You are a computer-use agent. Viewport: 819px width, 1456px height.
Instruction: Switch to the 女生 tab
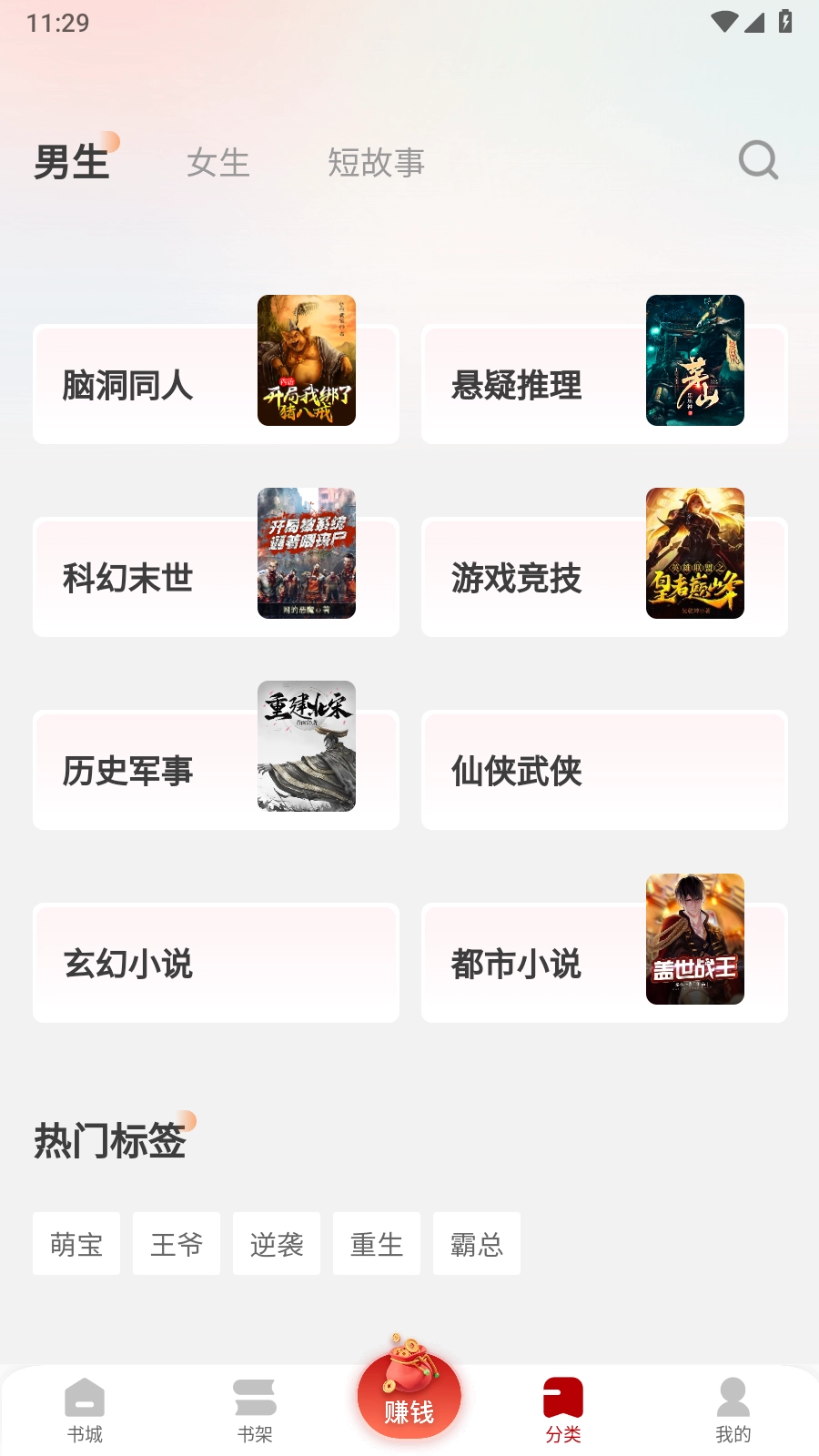point(218,164)
